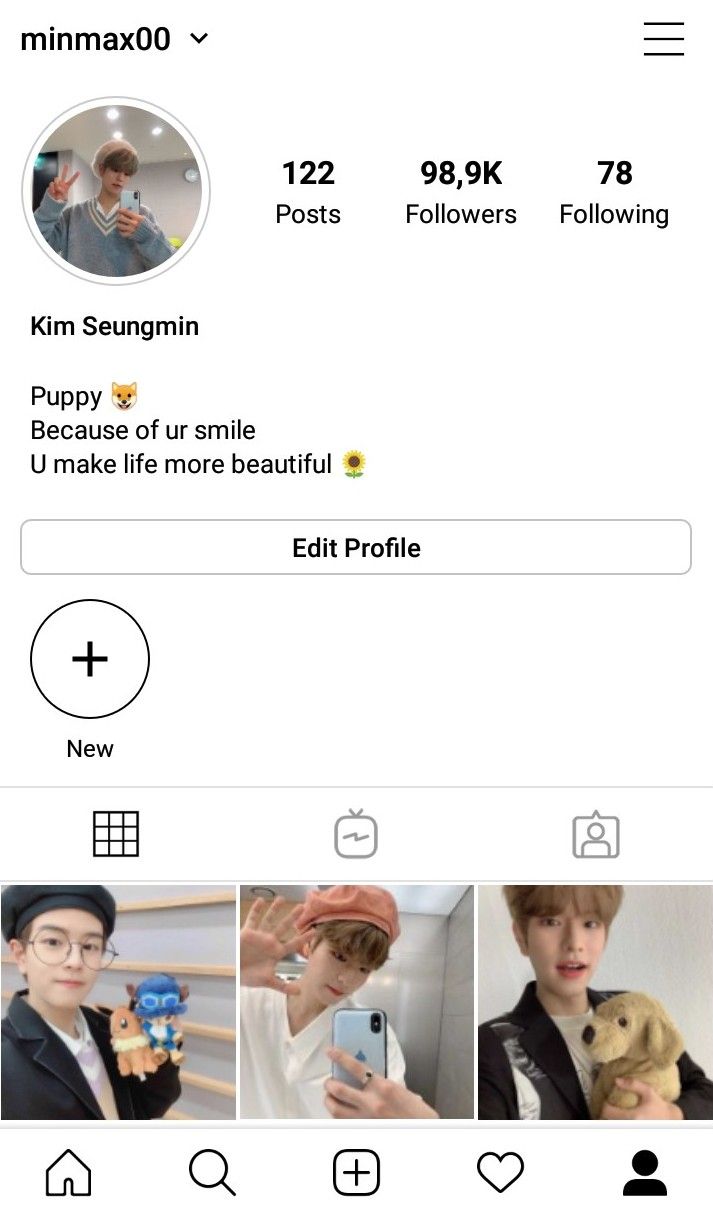Open the hamburger menu
This screenshot has height=1215, width=713.
click(x=664, y=39)
